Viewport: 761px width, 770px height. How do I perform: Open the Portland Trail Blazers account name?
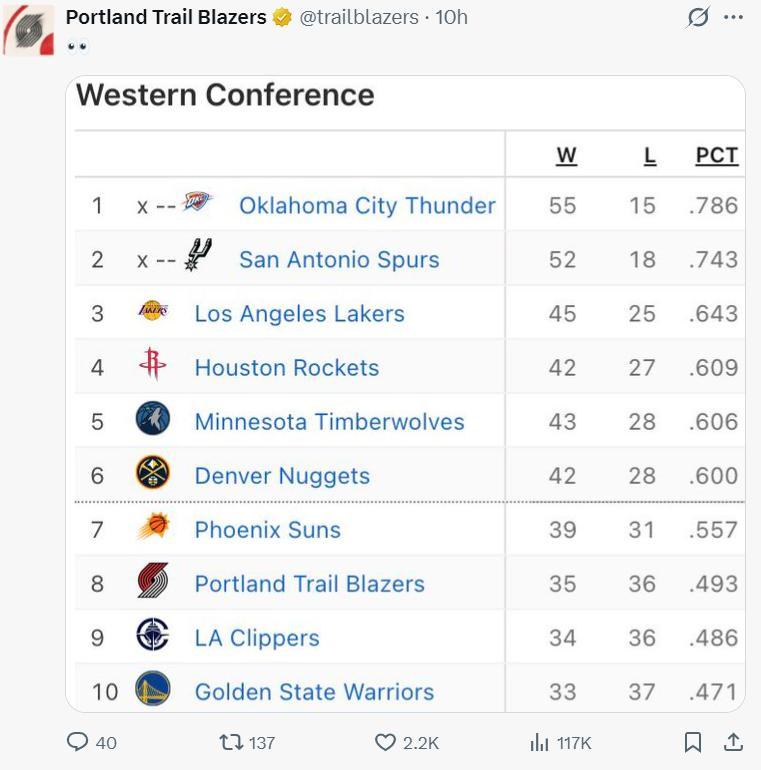(166, 17)
